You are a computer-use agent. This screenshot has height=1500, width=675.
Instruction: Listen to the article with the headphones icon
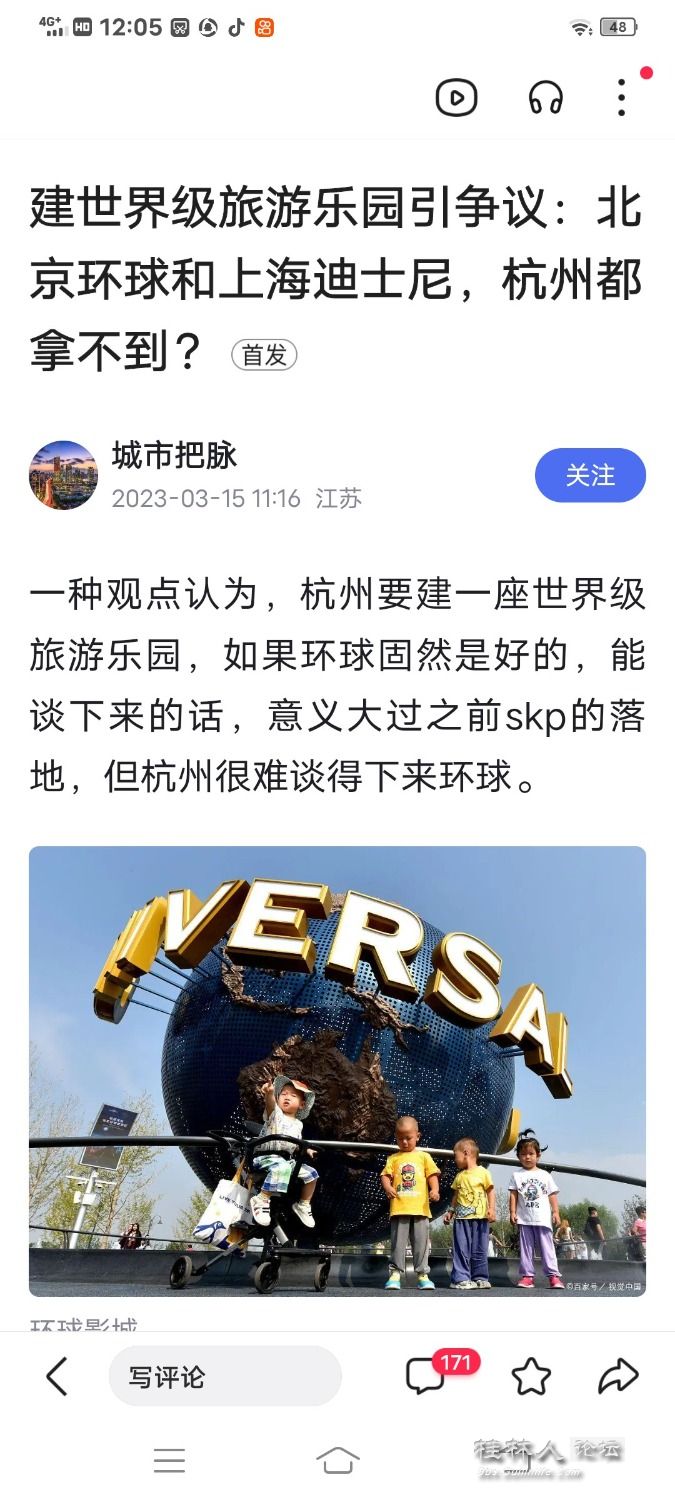[x=546, y=98]
